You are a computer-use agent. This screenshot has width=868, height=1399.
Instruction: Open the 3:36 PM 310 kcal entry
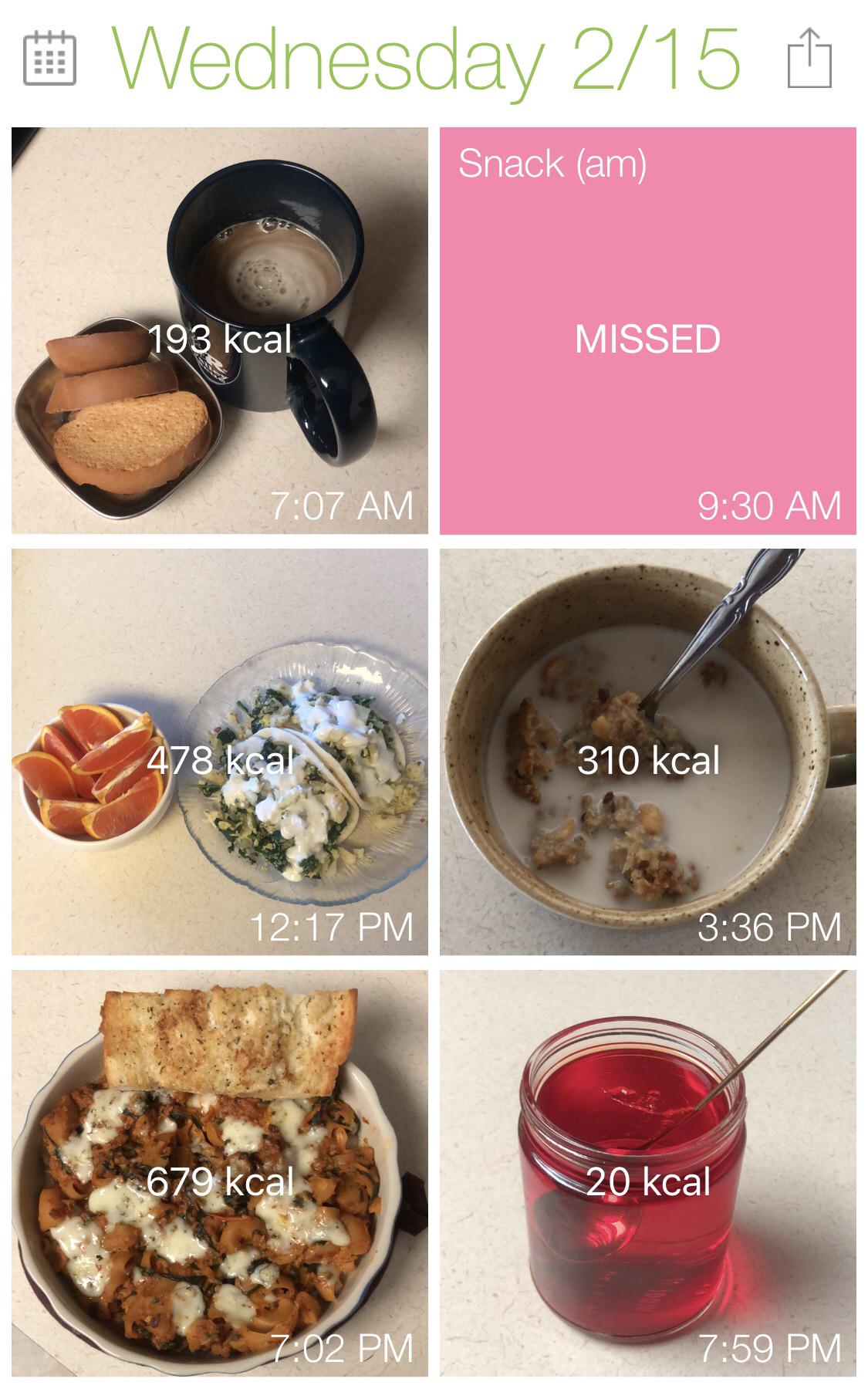click(648, 752)
